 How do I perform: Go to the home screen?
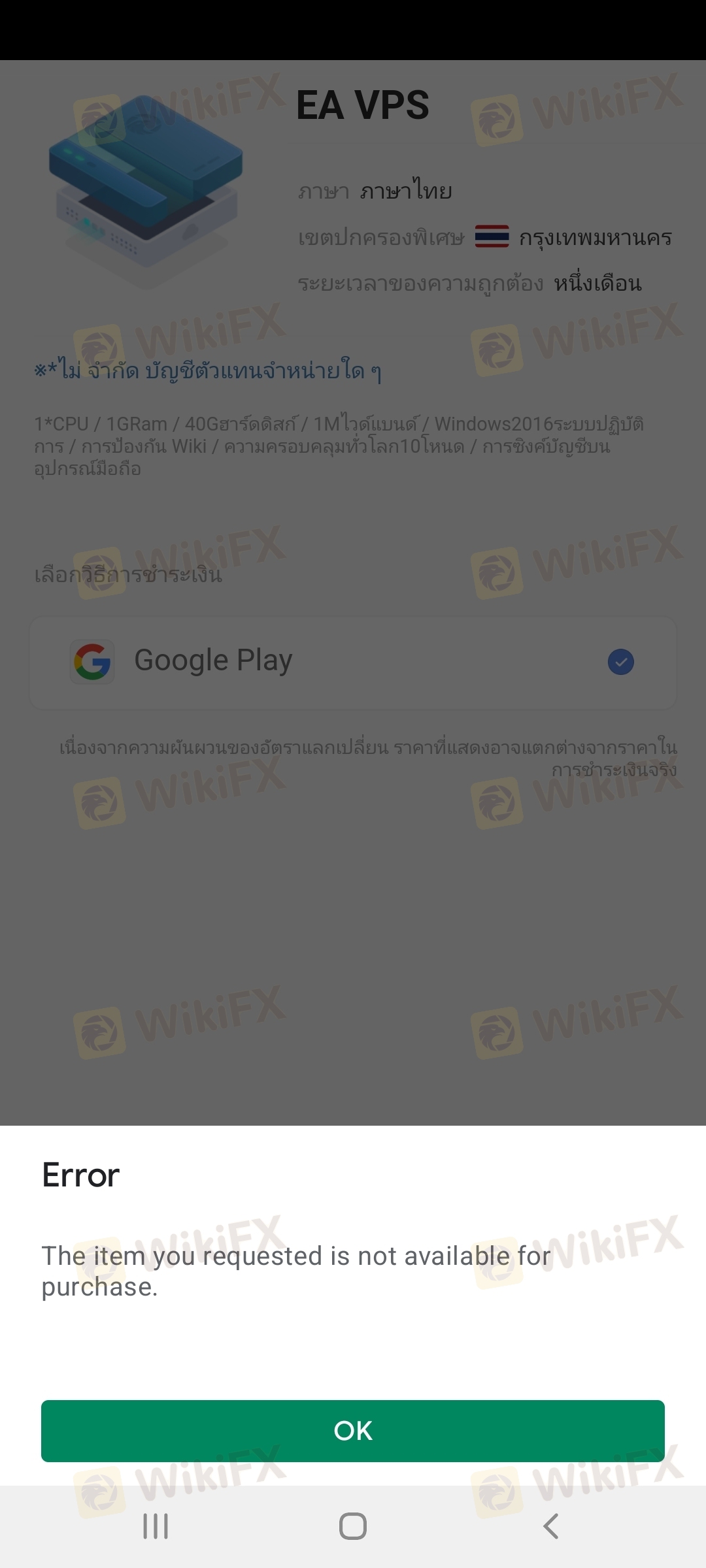coord(353,1526)
